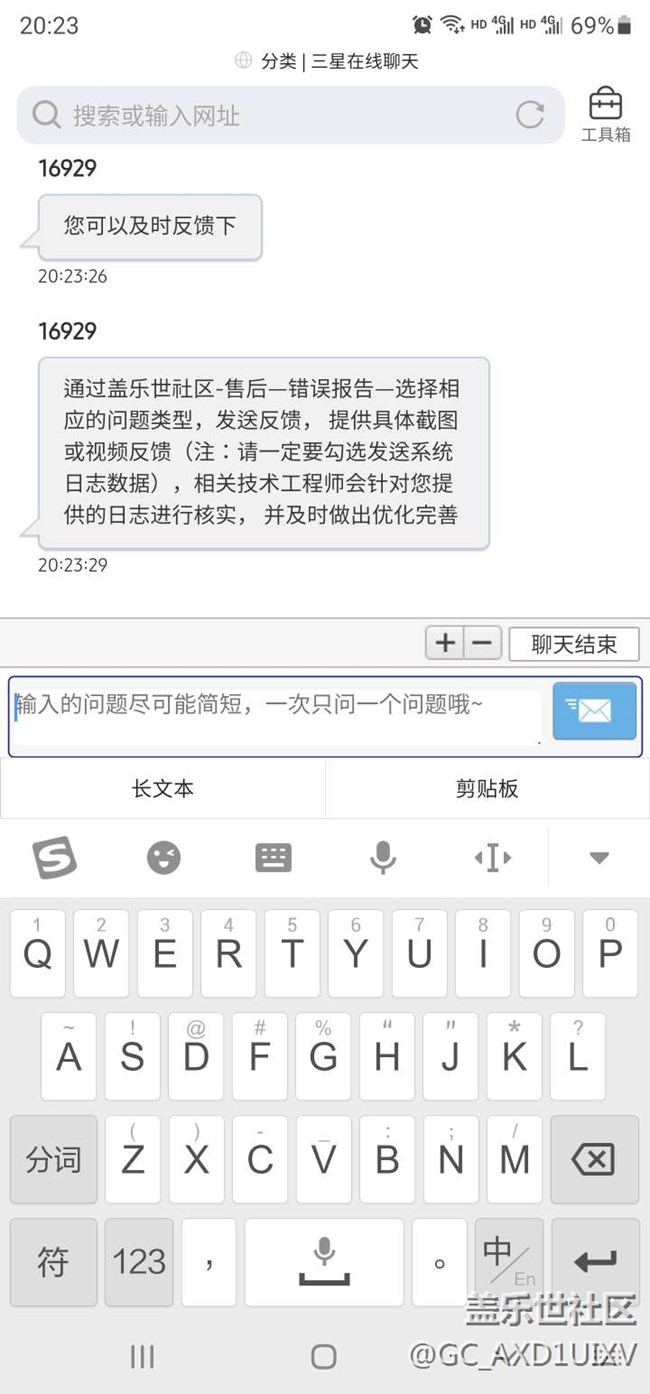650x1394 pixels.
Task: Open Sogou keyboard settings logo
Action: coord(54,857)
